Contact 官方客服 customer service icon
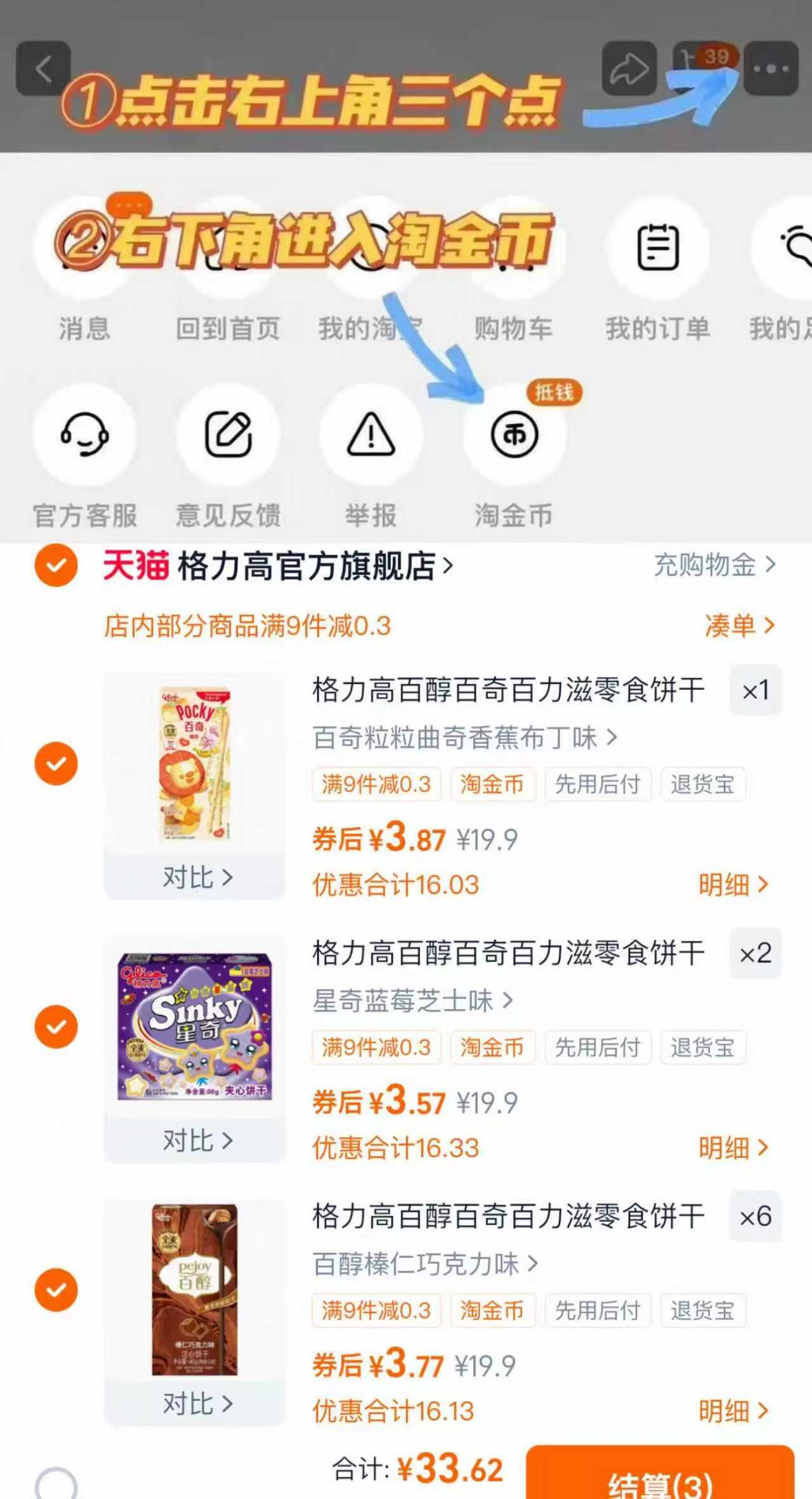Screen dimensions: 812x1499 tap(86, 436)
